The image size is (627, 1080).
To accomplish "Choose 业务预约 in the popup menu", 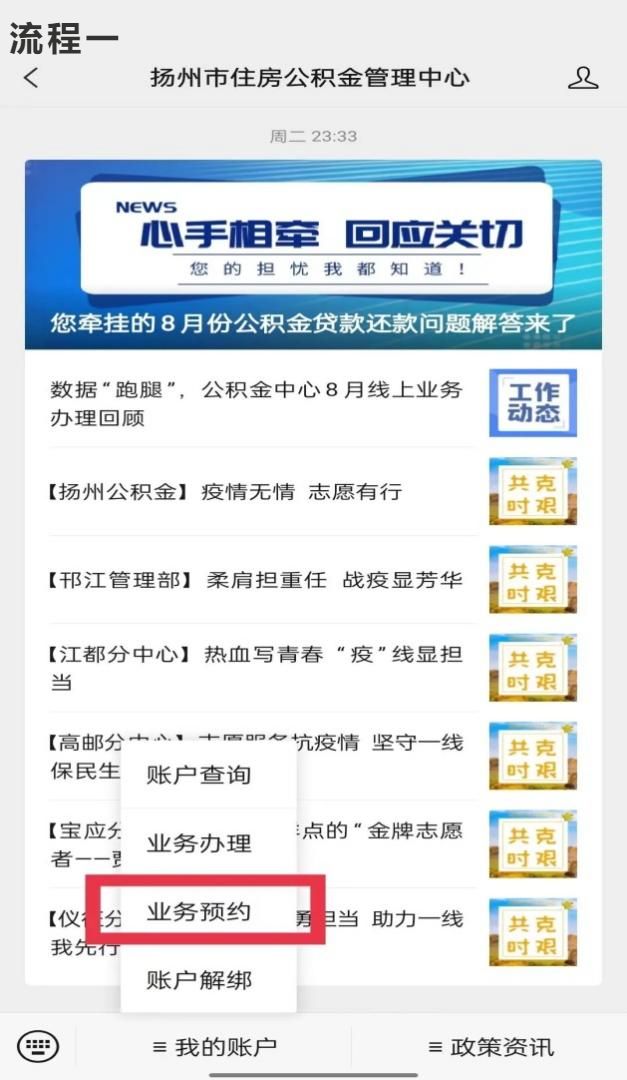I will (199, 912).
